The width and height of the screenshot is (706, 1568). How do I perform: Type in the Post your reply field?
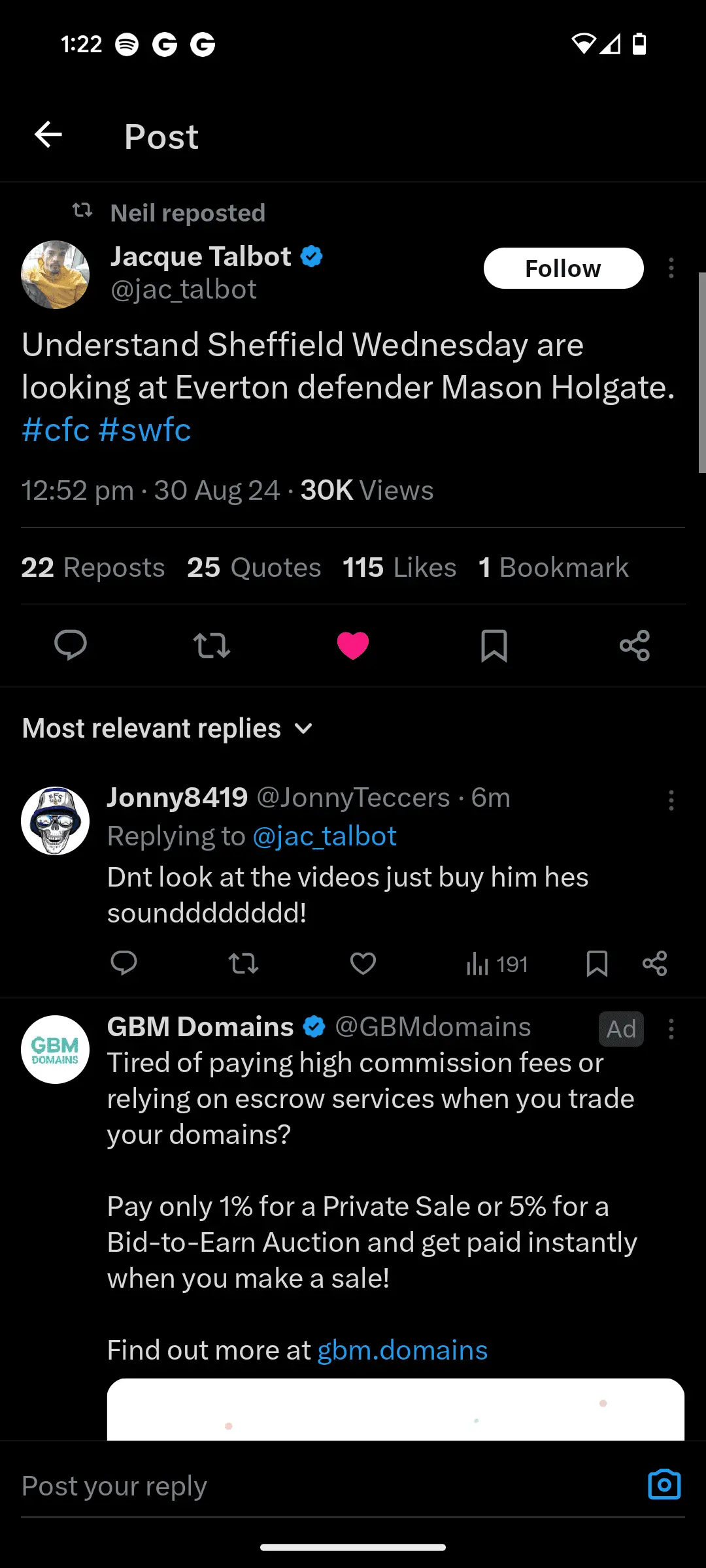314,1486
